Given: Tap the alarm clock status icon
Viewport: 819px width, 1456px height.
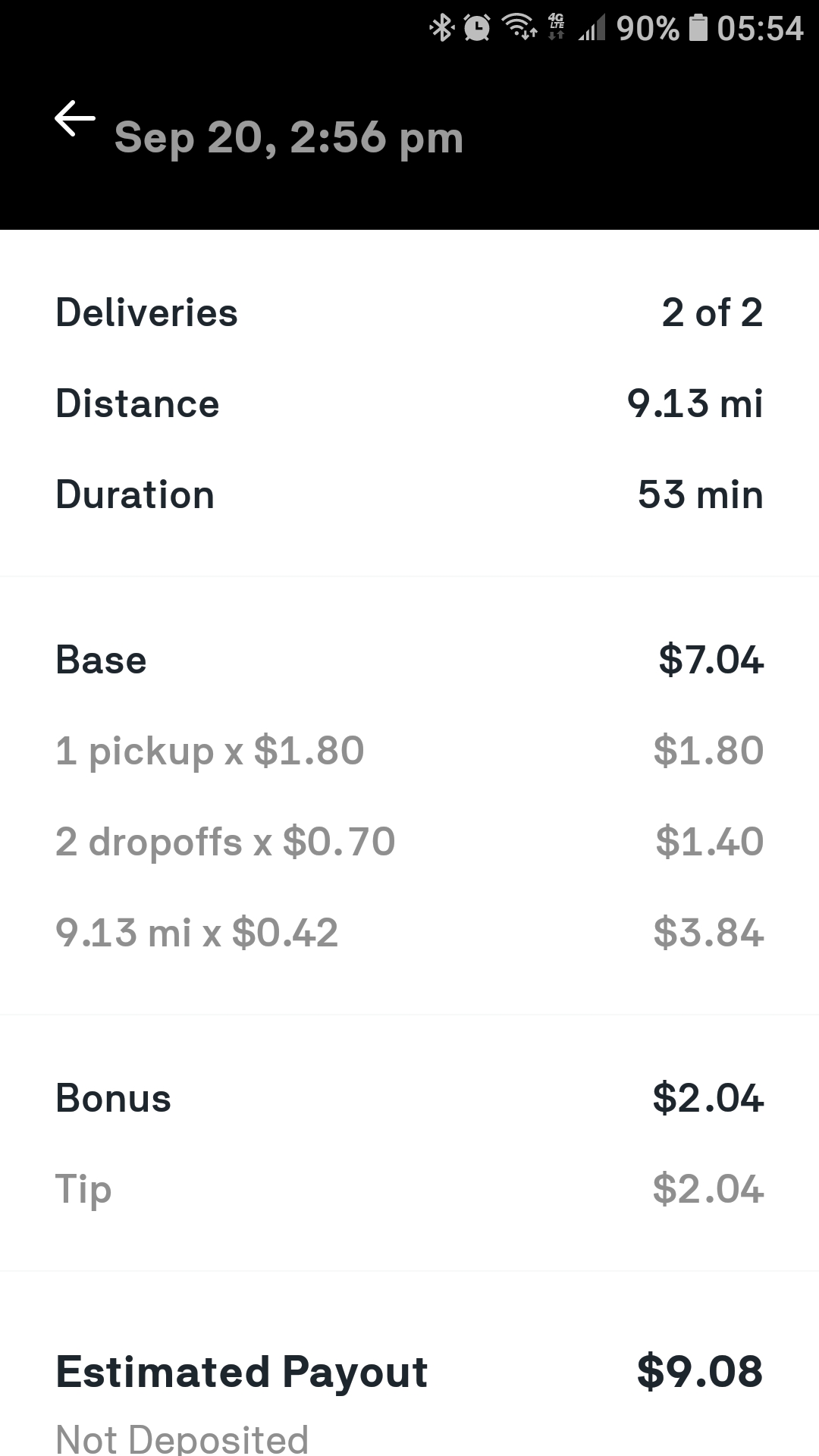Looking at the screenshot, I should [x=478, y=25].
